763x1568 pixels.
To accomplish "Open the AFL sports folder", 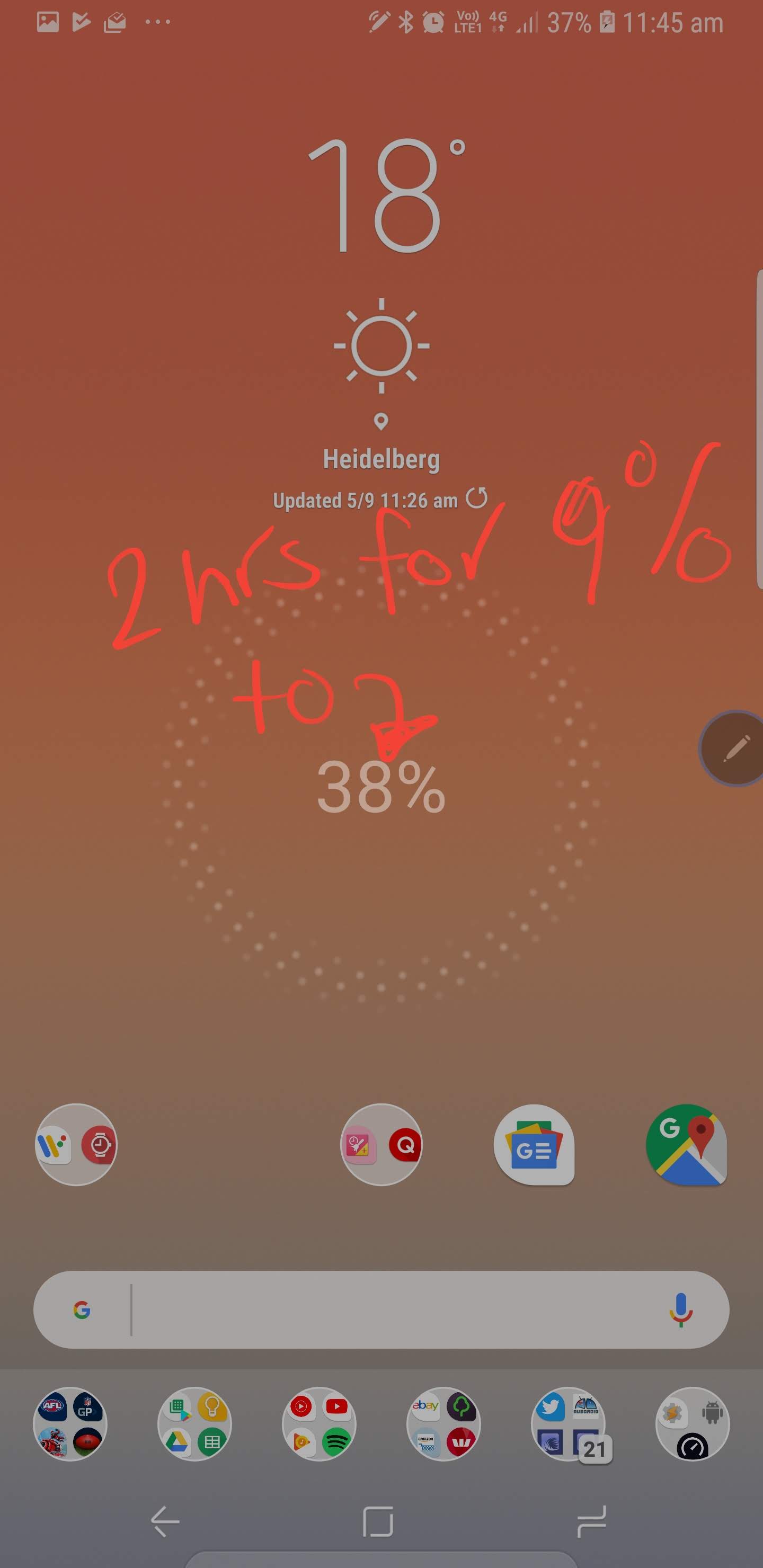I will (70, 1424).
